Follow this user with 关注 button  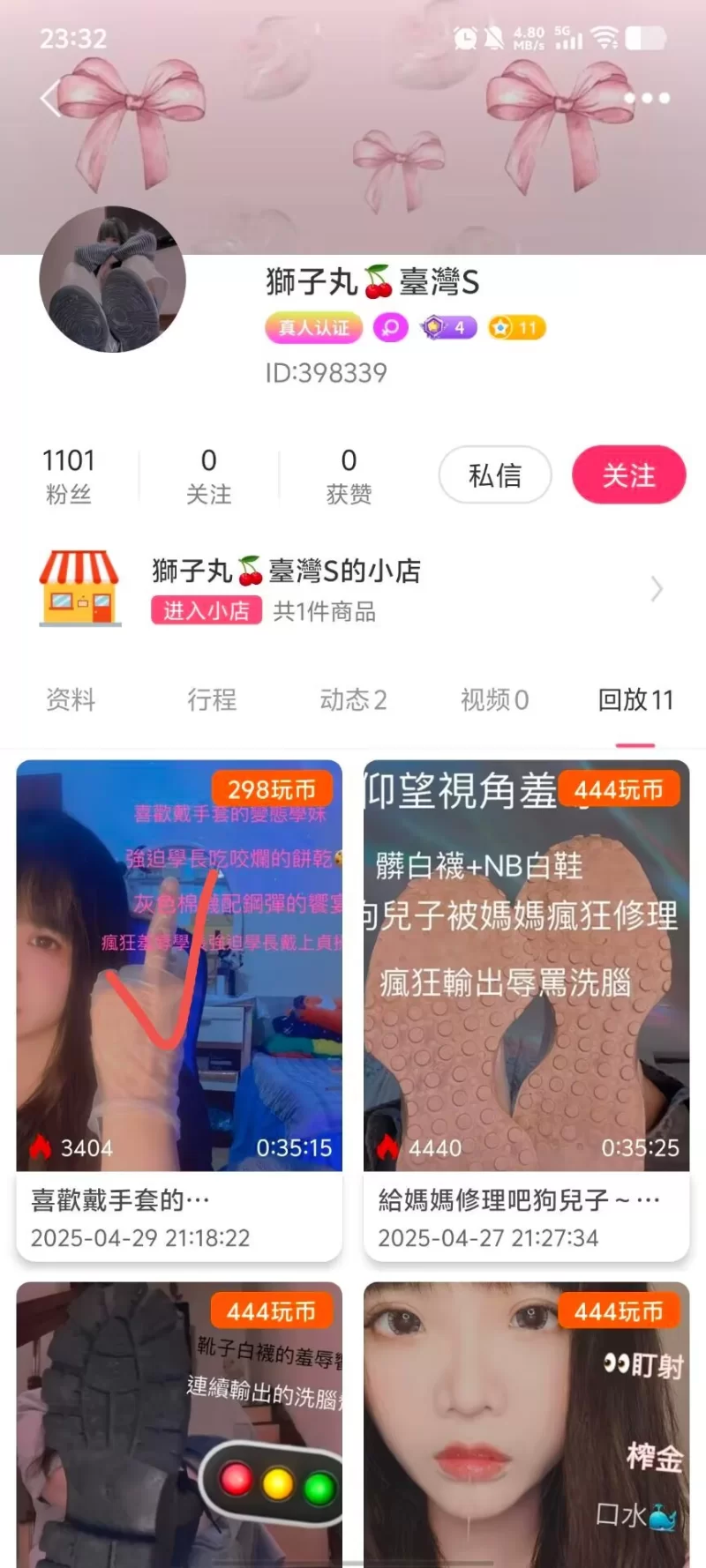tap(628, 475)
